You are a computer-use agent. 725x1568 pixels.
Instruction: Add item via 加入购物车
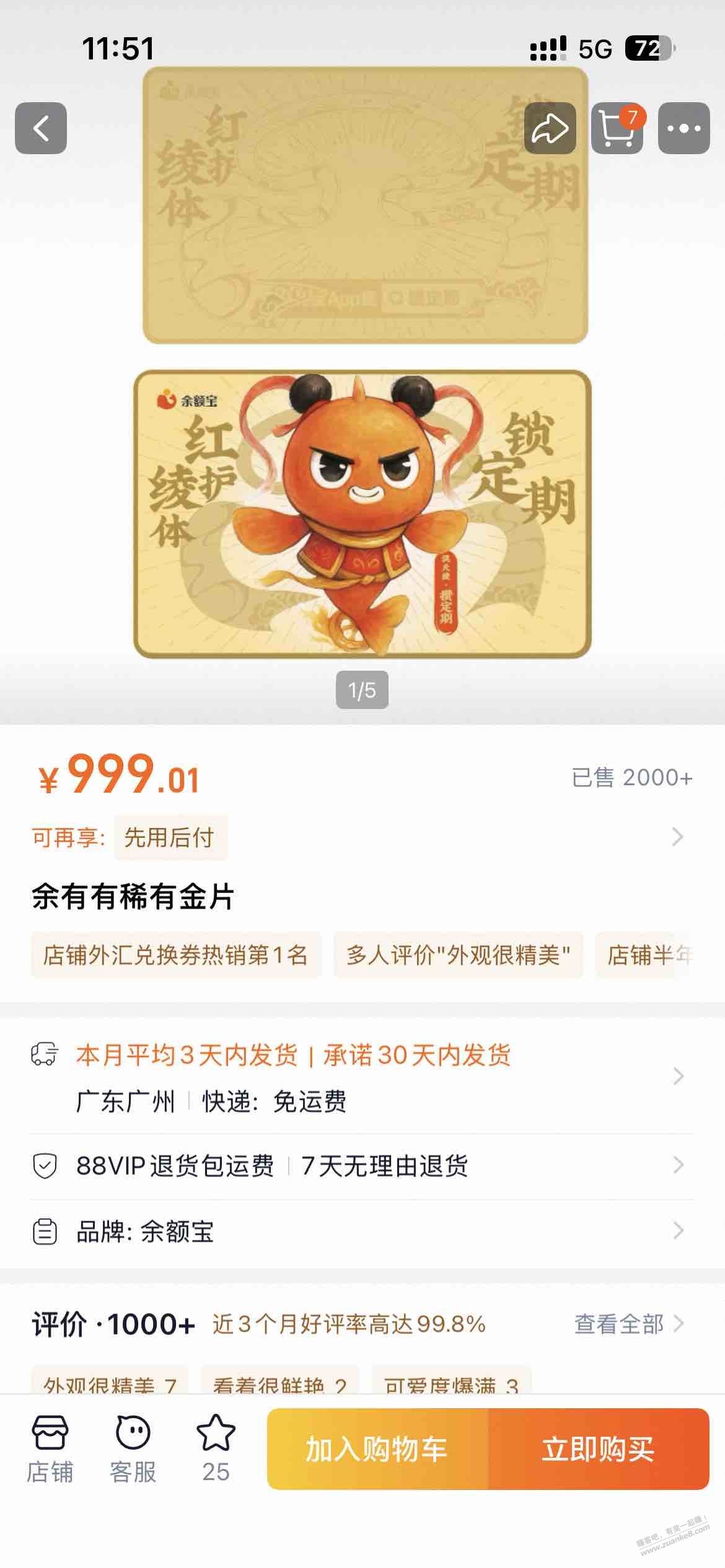377,1449
